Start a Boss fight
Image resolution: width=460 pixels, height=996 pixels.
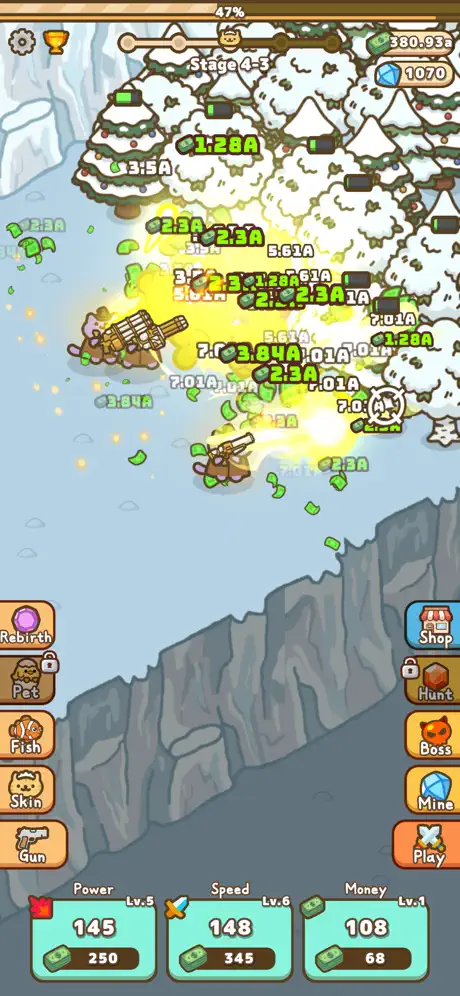434,736
